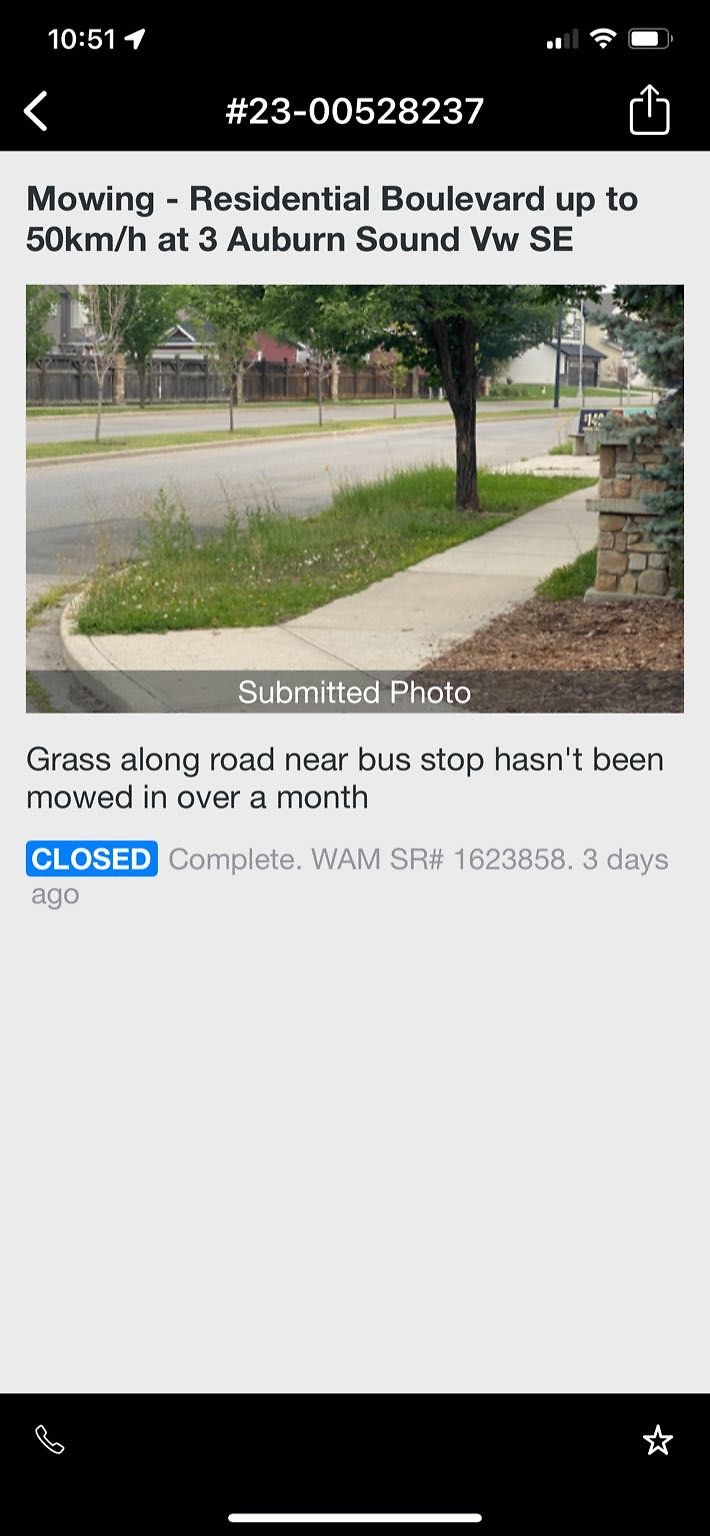The width and height of the screenshot is (710, 1536).
Task: Go back using the top-left arrow
Action: [x=36, y=111]
